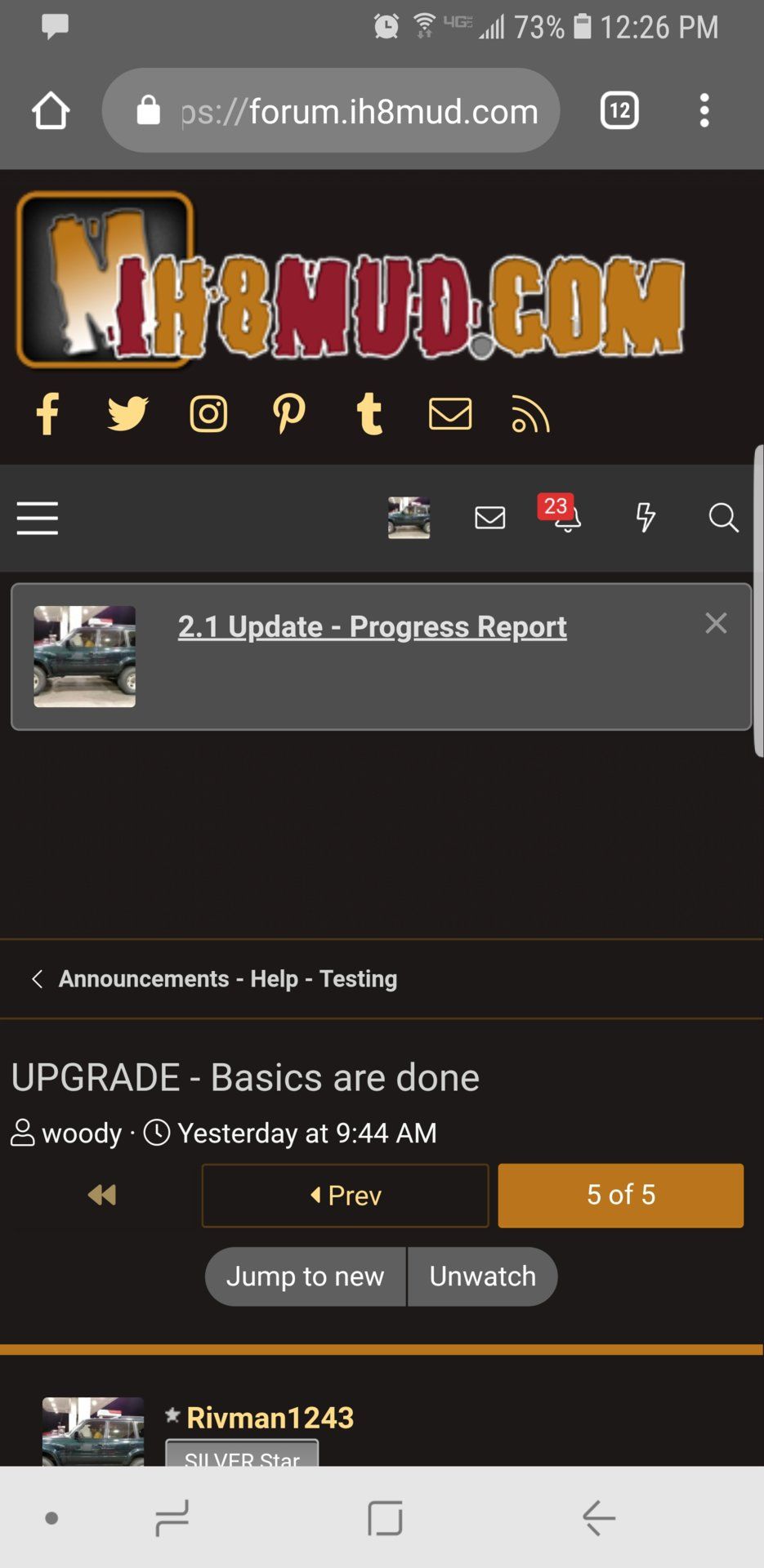Open the browser overflow menu

click(x=704, y=110)
